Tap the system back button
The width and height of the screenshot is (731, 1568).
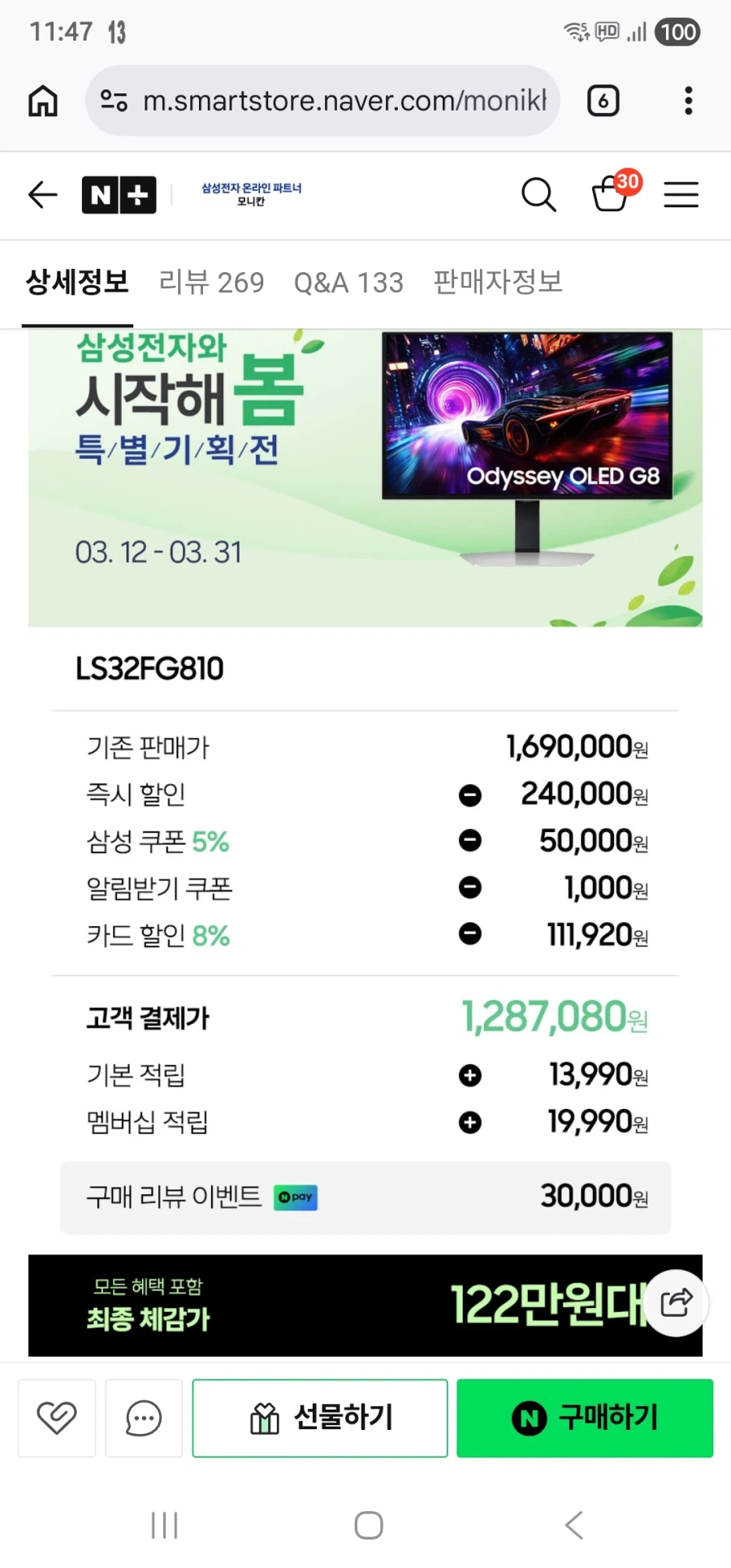pos(574,1525)
